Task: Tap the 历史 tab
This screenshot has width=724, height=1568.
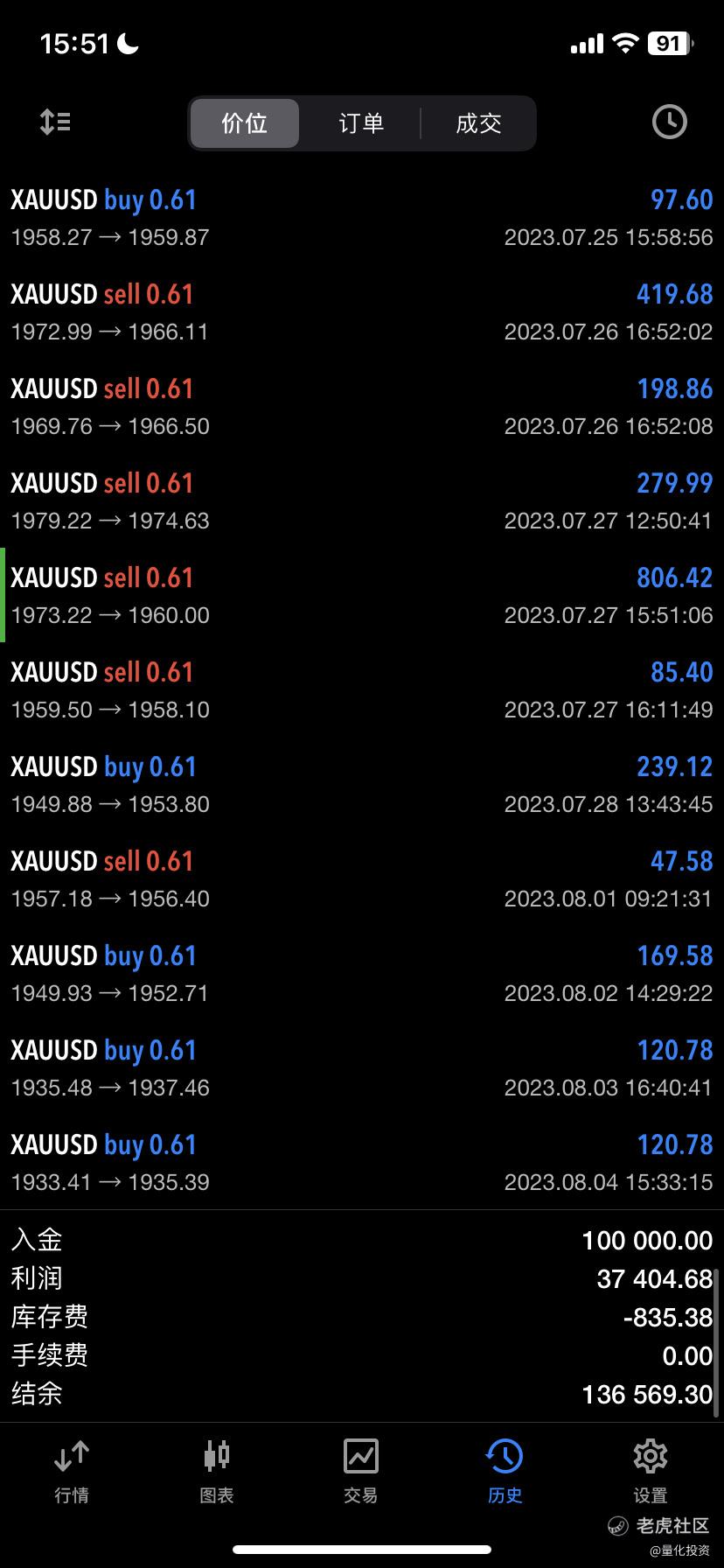Action: coord(505,1471)
